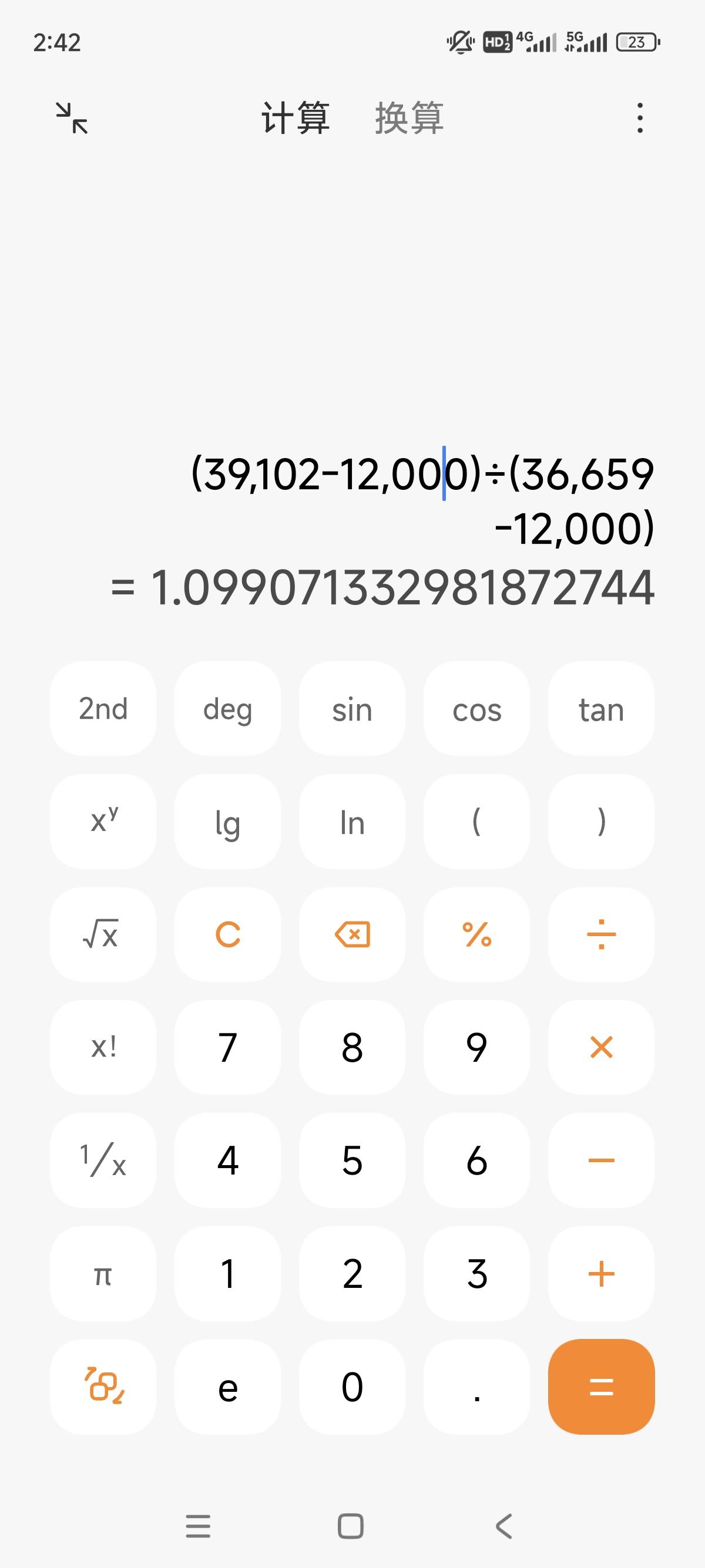705x1568 pixels.
Task: Open the three-dot overflow menu
Action: coord(639,117)
